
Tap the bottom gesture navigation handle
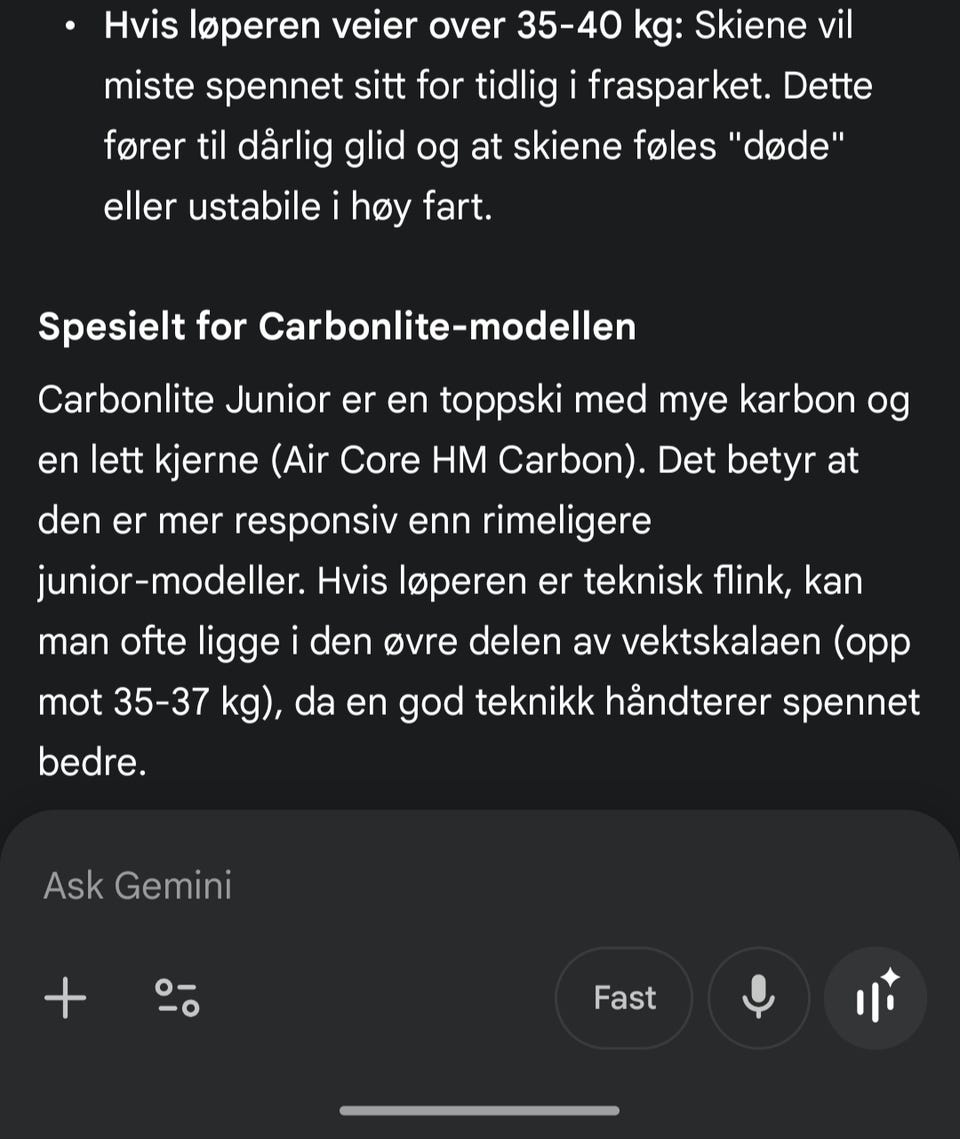(479, 1109)
